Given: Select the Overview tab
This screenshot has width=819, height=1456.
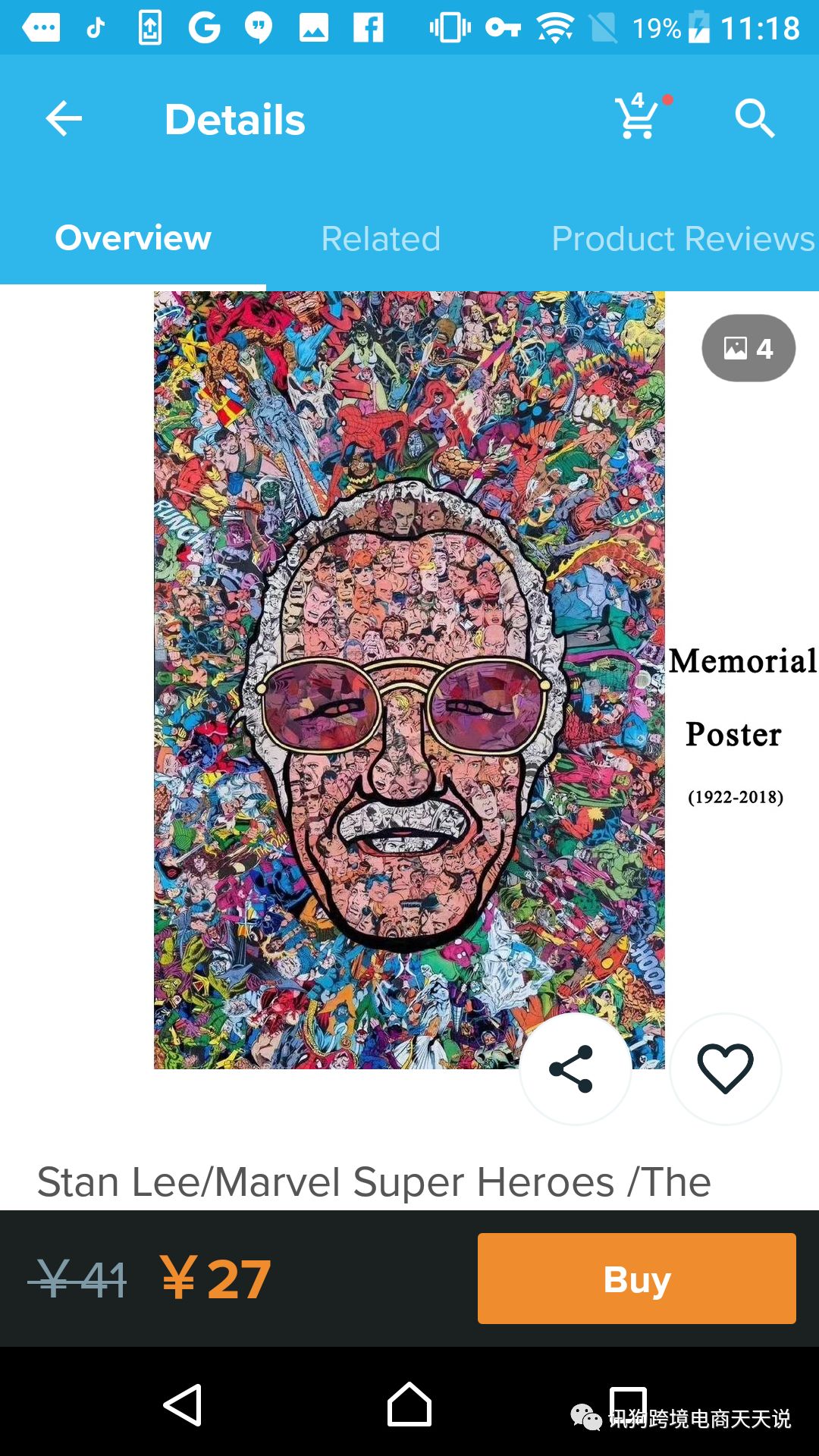Looking at the screenshot, I should pos(133,239).
